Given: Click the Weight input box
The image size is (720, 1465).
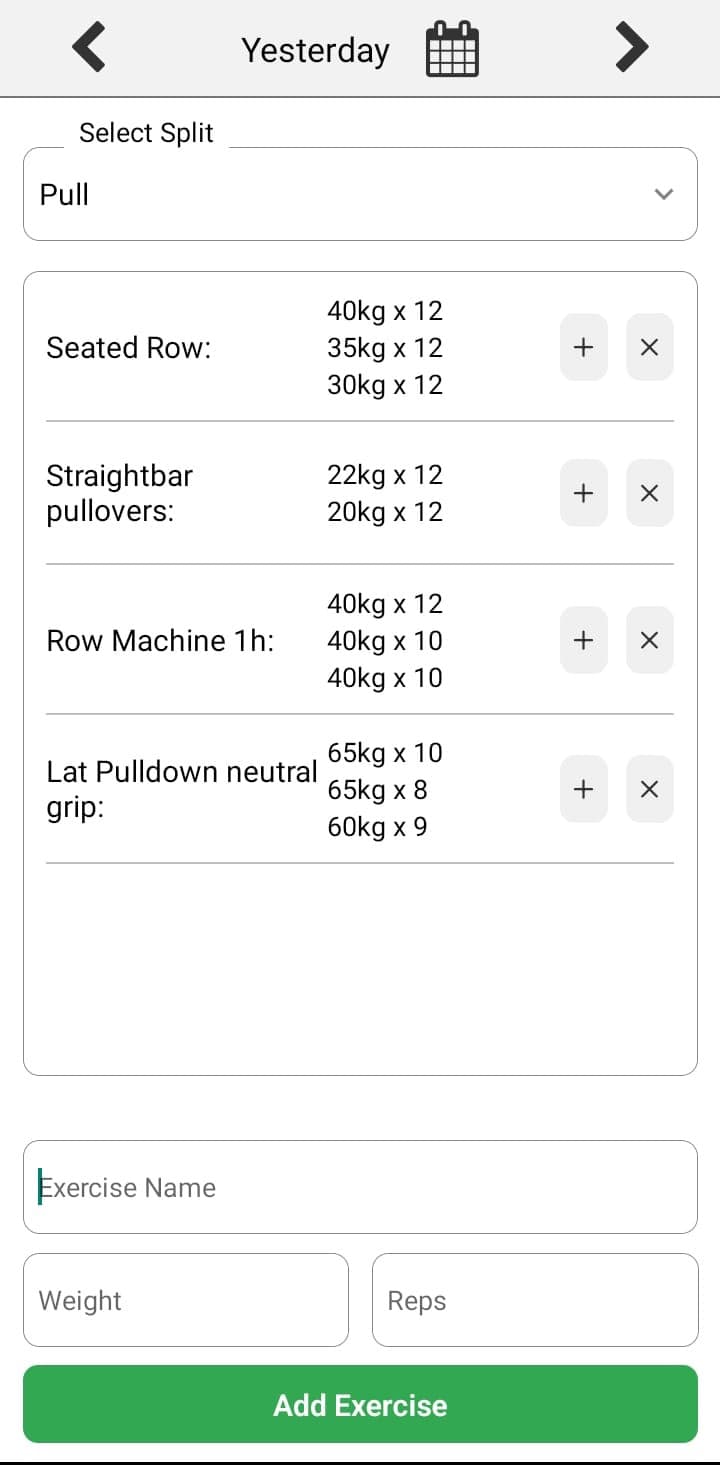Looking at the screenshot, I should 186,1300.
